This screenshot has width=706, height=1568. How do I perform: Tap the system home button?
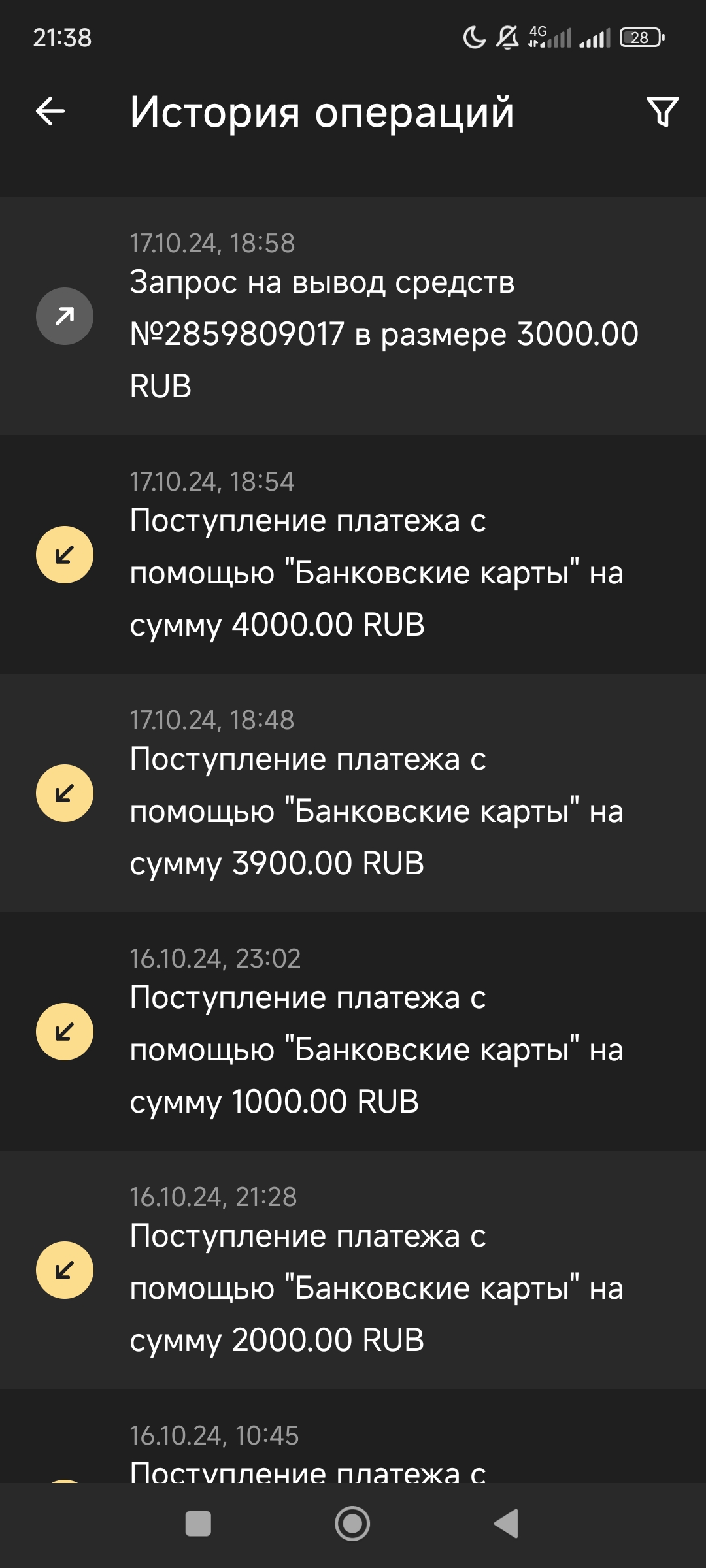pyautogui.click(x=352, y=1524)
